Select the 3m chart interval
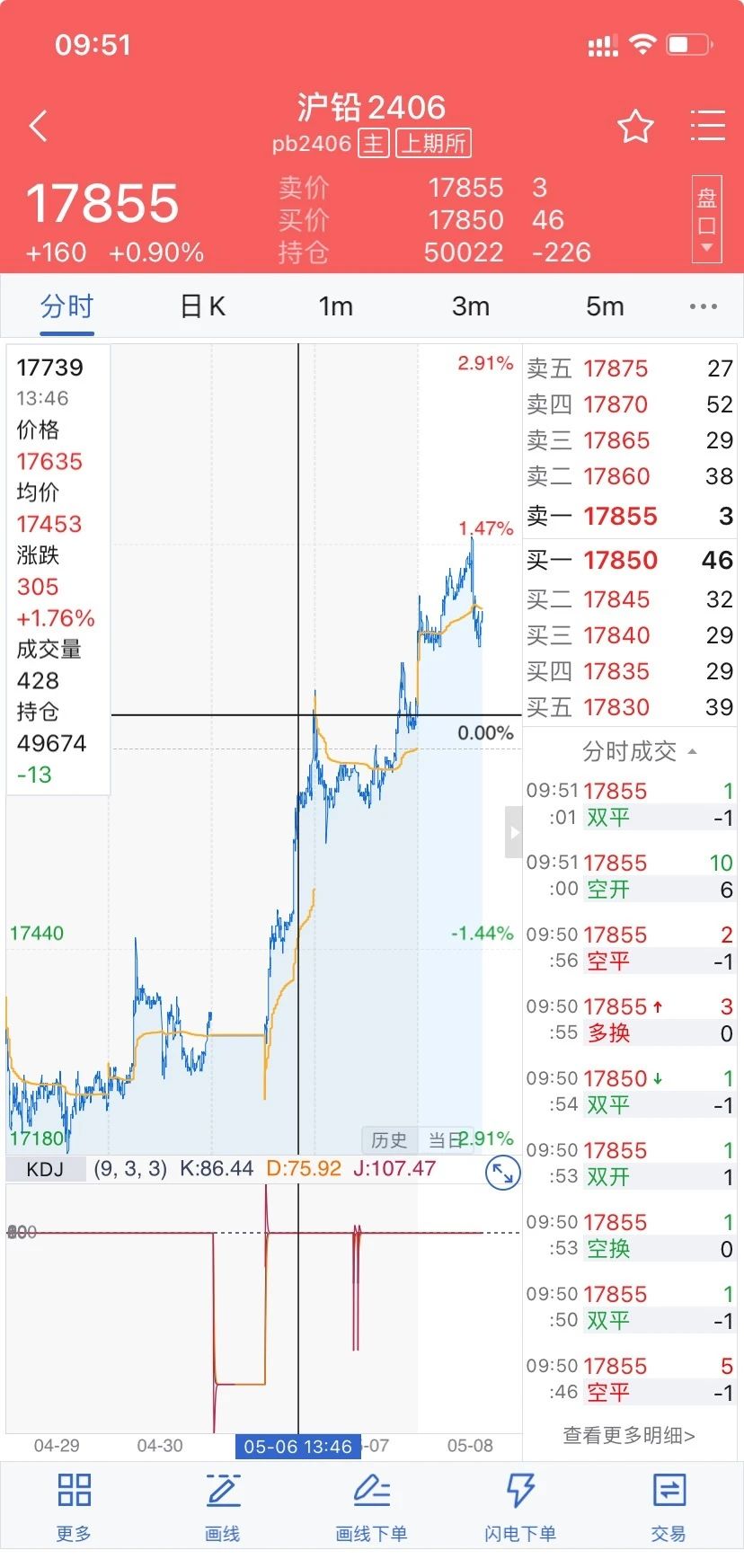 point(471,307)
